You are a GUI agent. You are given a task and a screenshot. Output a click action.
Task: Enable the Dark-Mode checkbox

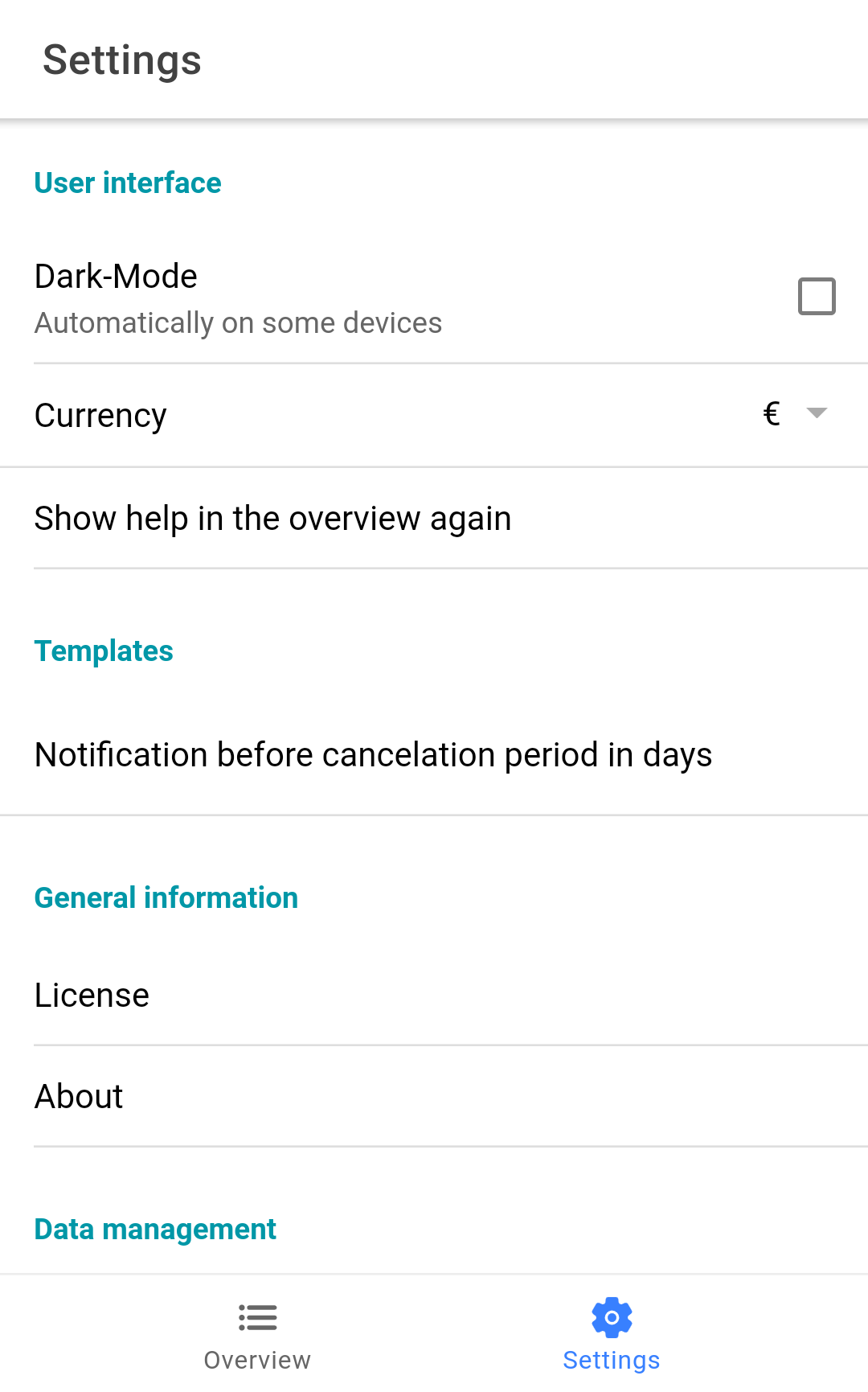[817, 296]
